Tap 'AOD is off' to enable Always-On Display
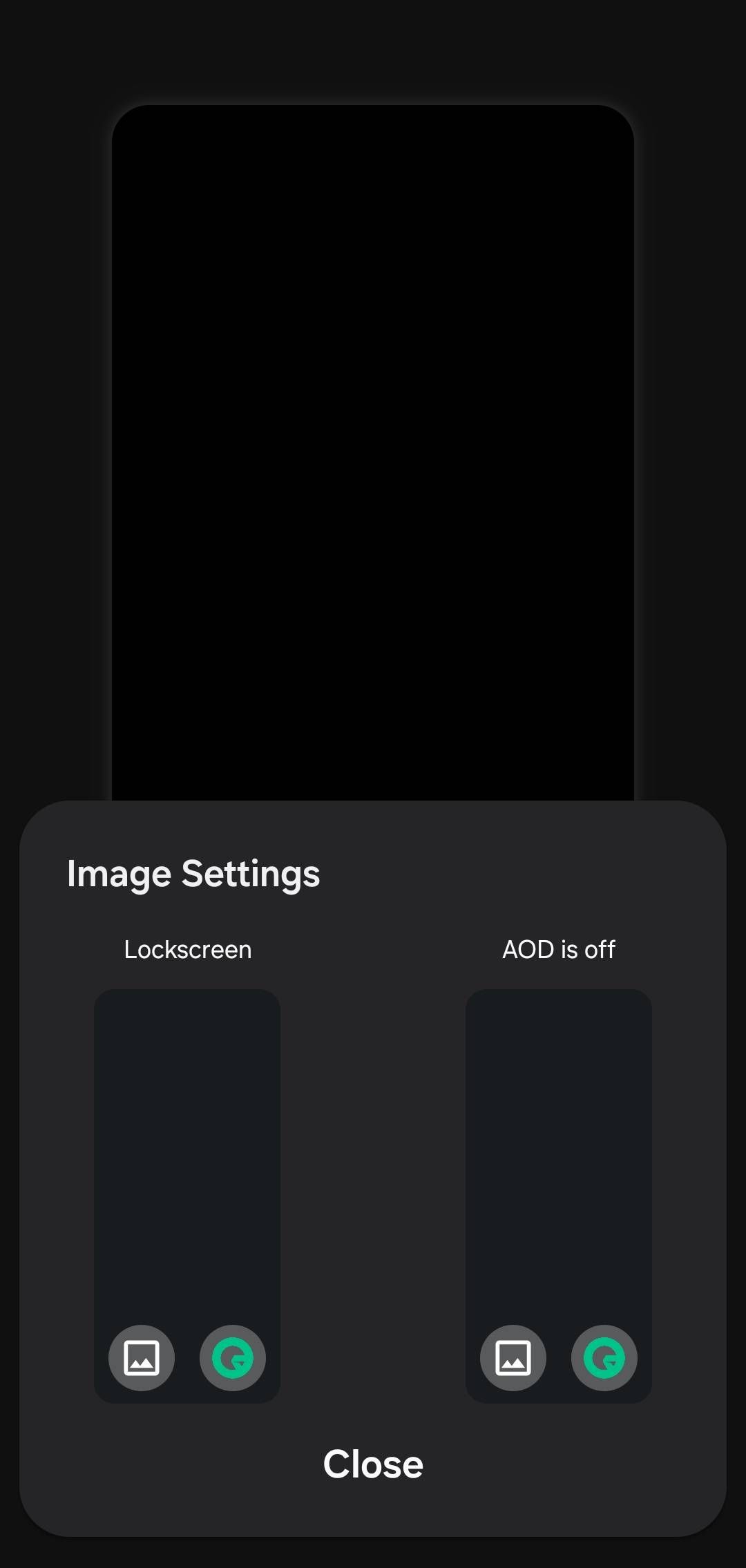Screen dimensions: 746x1568 [558, 950]
